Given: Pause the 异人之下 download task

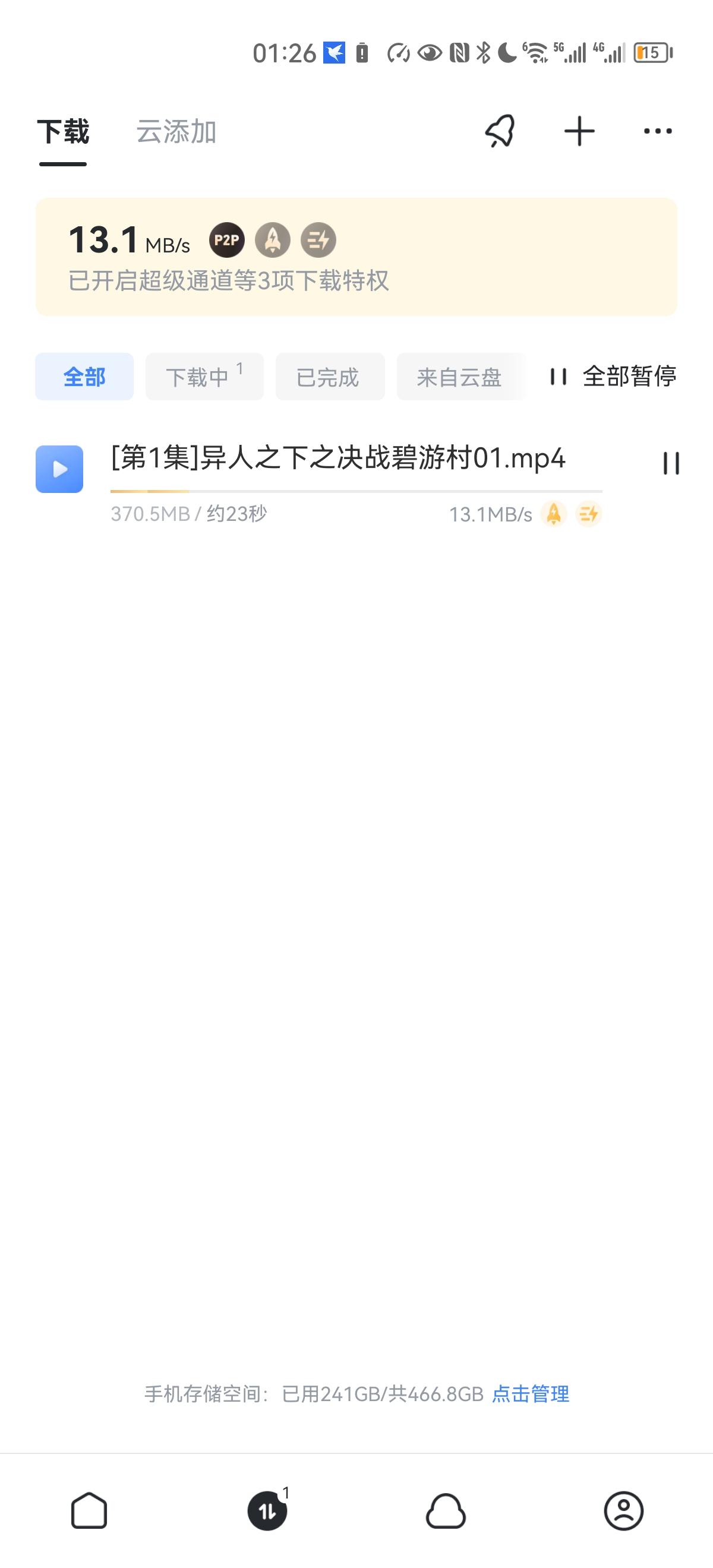Looking at the screenshot, I should 671,464.
